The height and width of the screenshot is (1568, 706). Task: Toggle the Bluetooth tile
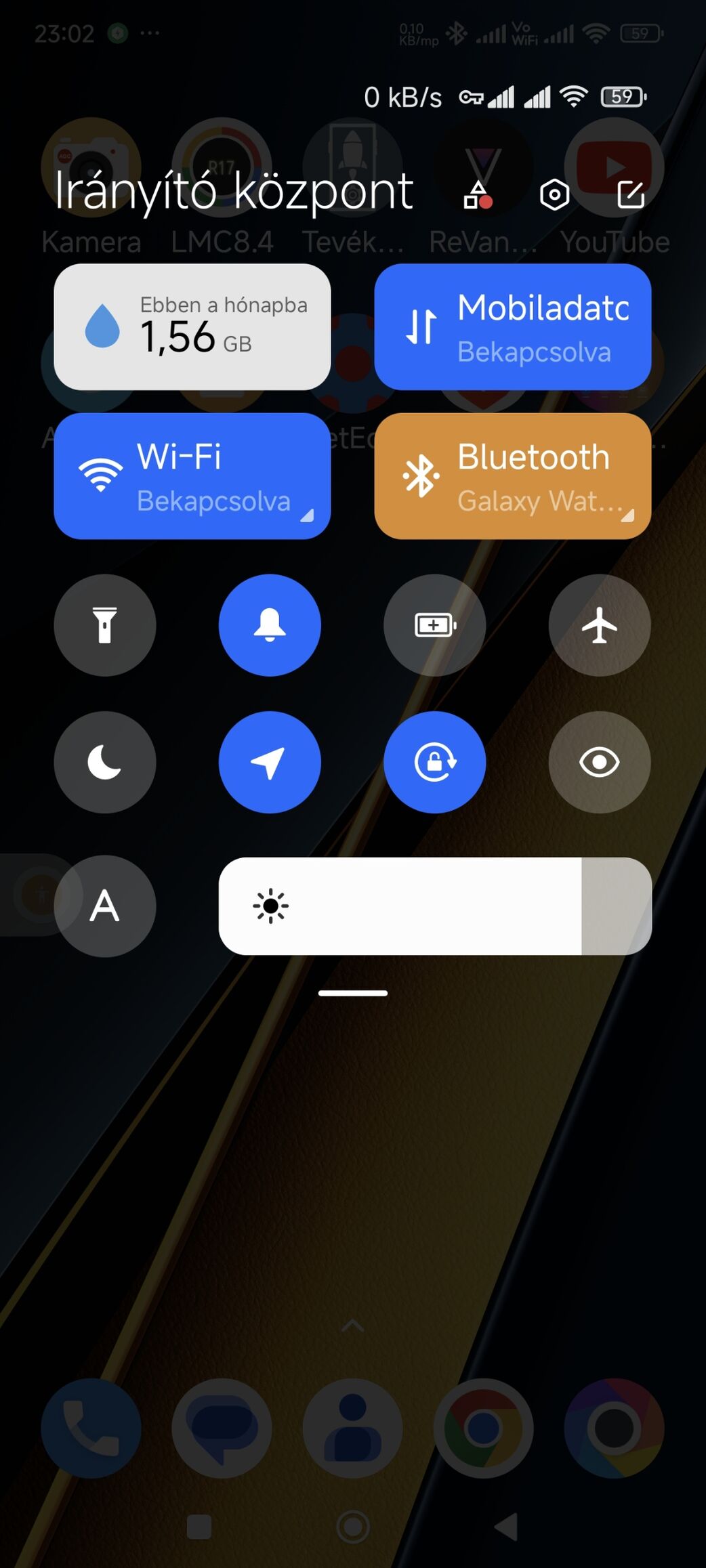click(513, 476)
